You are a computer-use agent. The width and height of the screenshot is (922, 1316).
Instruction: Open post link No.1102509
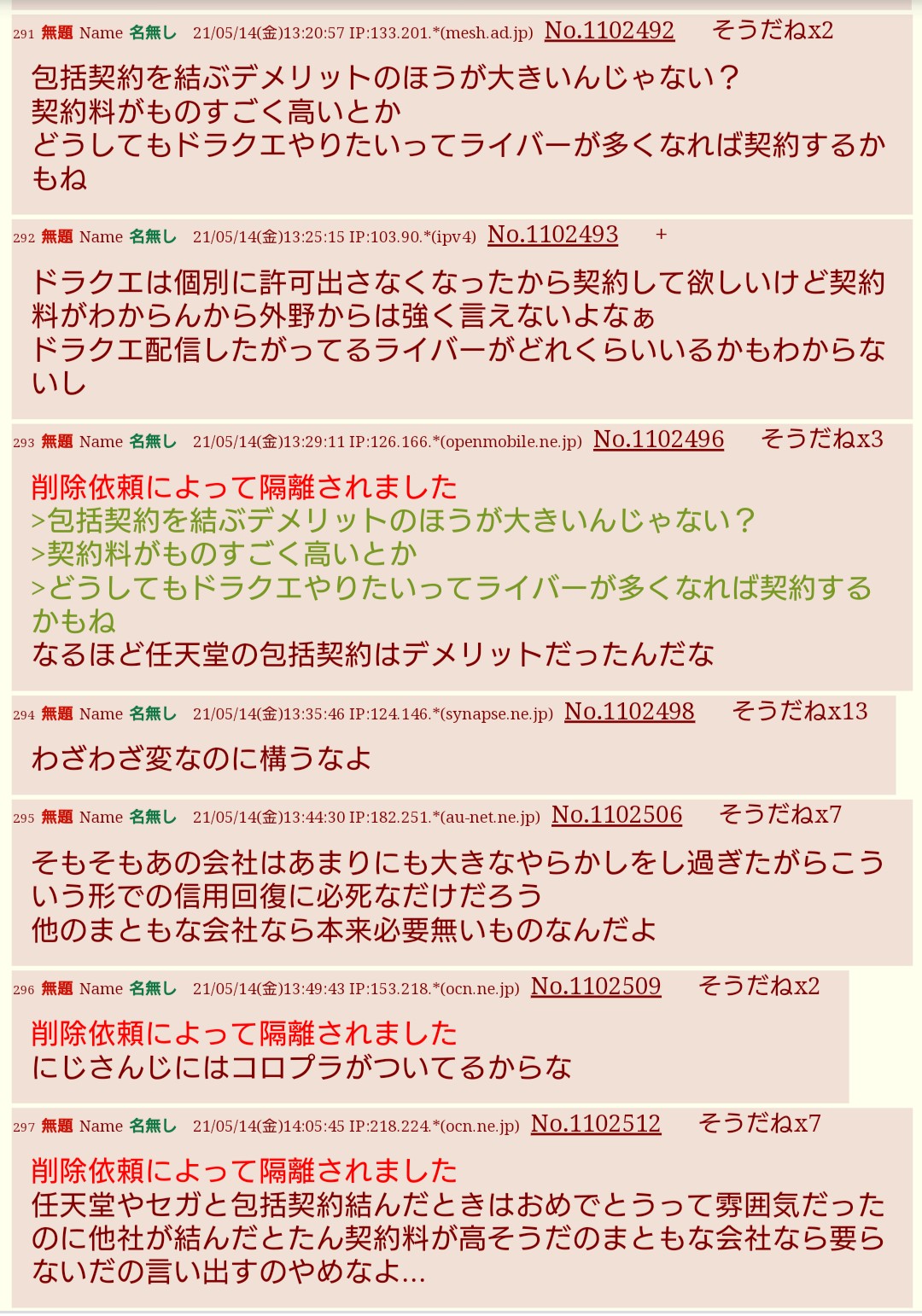(596, 987)
